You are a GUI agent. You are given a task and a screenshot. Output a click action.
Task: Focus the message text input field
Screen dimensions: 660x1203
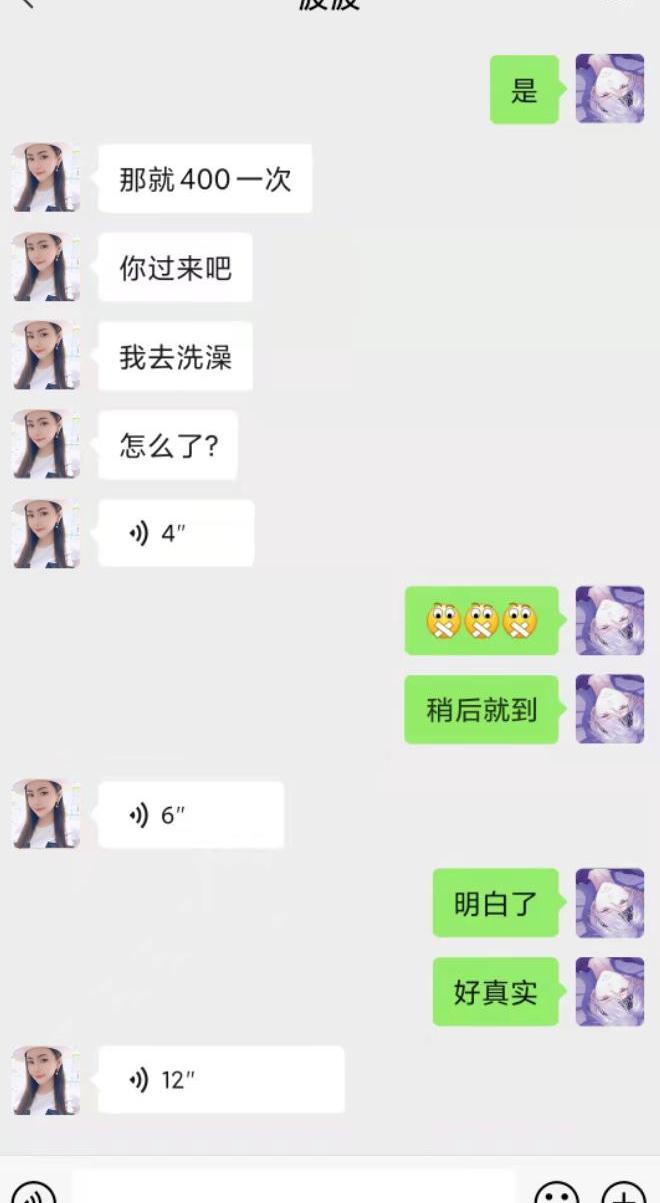(295, 1190)
